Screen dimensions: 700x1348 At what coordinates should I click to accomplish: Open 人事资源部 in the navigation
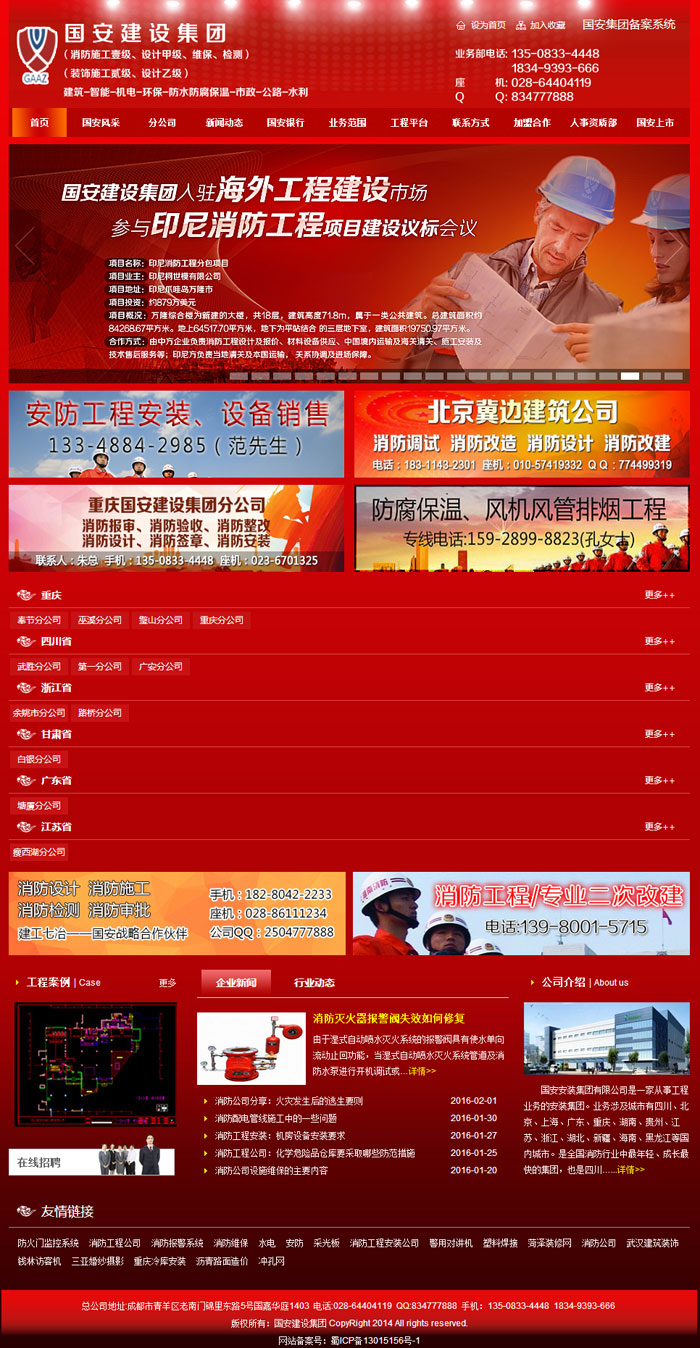click(x=593, y=123)
